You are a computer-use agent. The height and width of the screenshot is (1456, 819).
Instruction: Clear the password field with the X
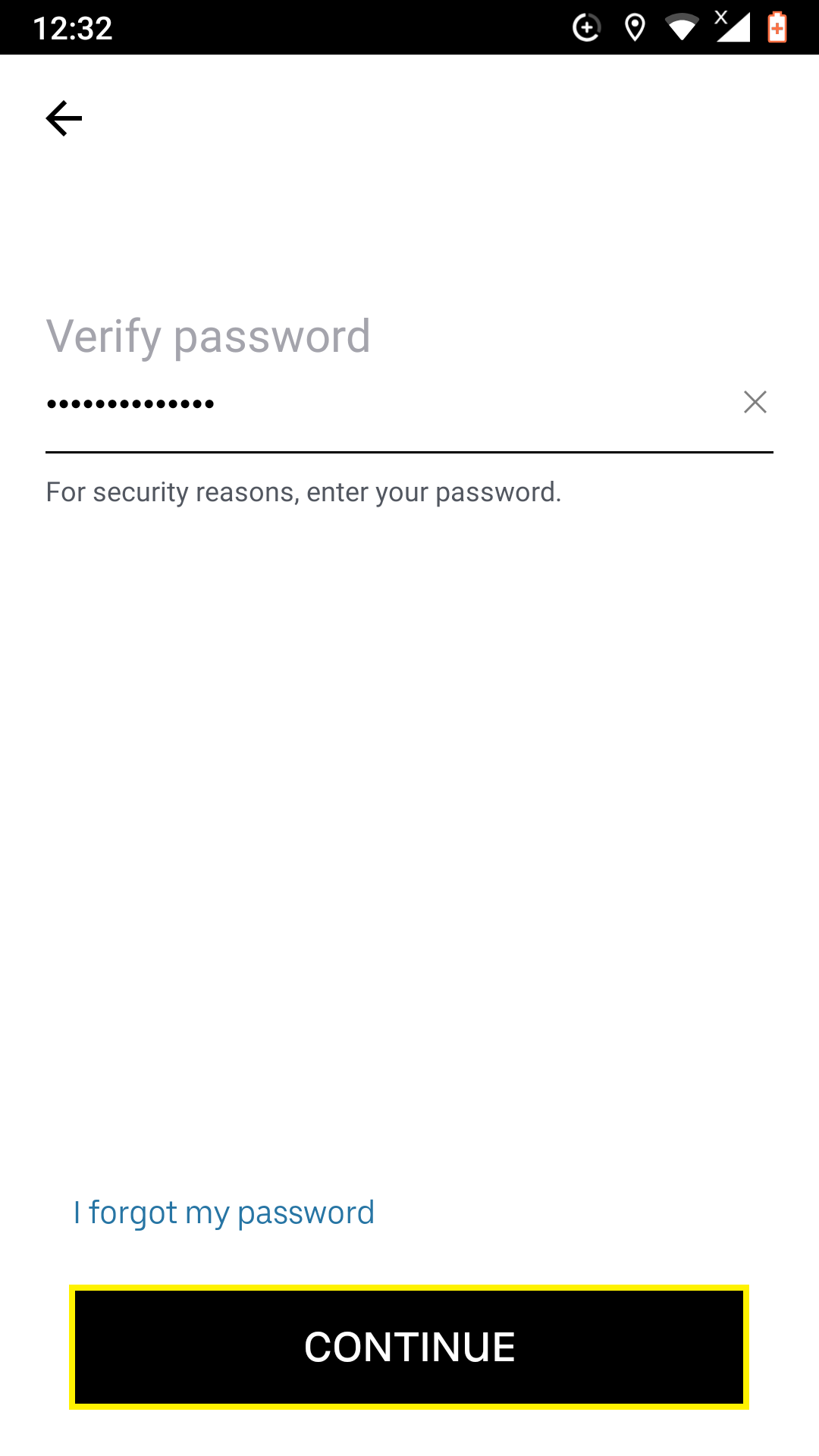click(x=755, y=402)
